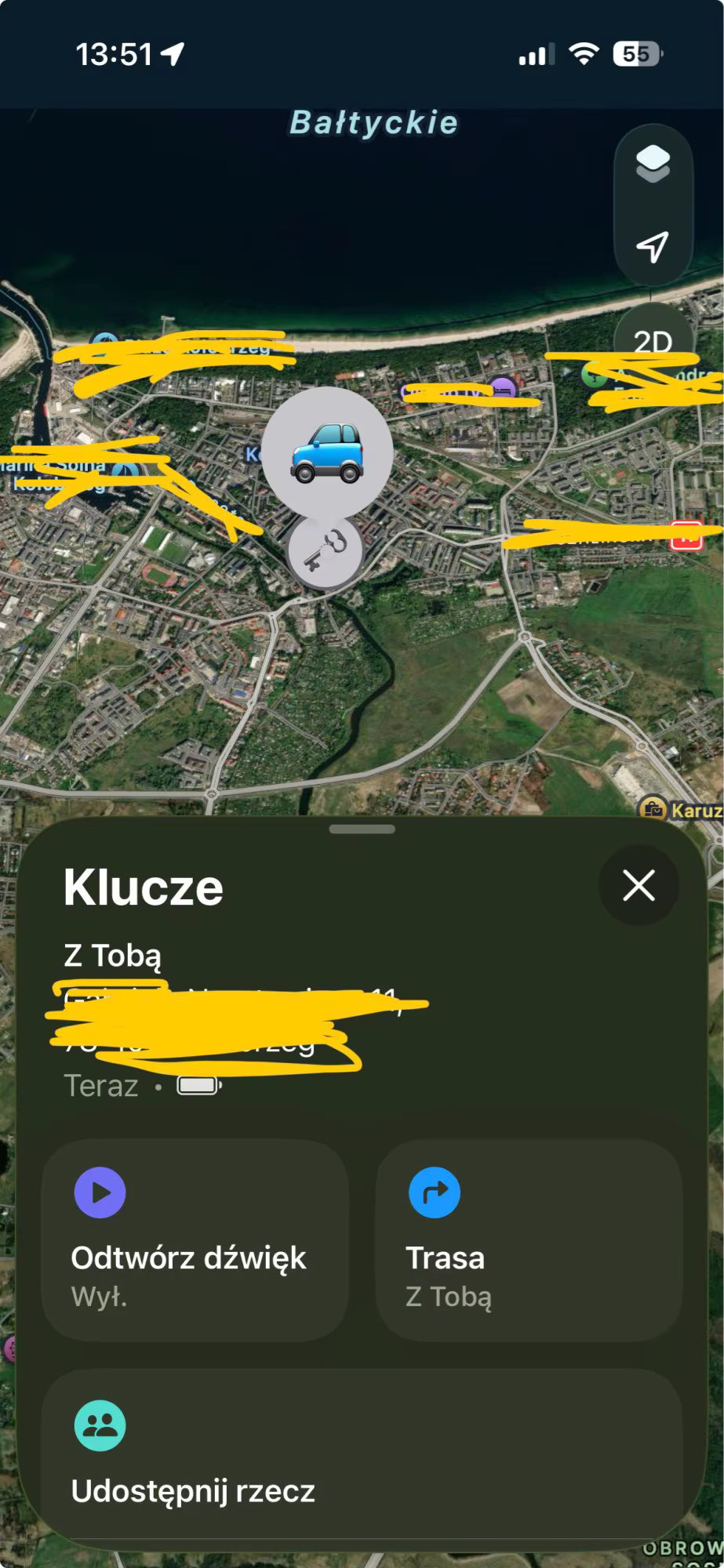This screenshot has width=724, height=1568.
Task: Open the map layers selector
Action: click(653, 164)
